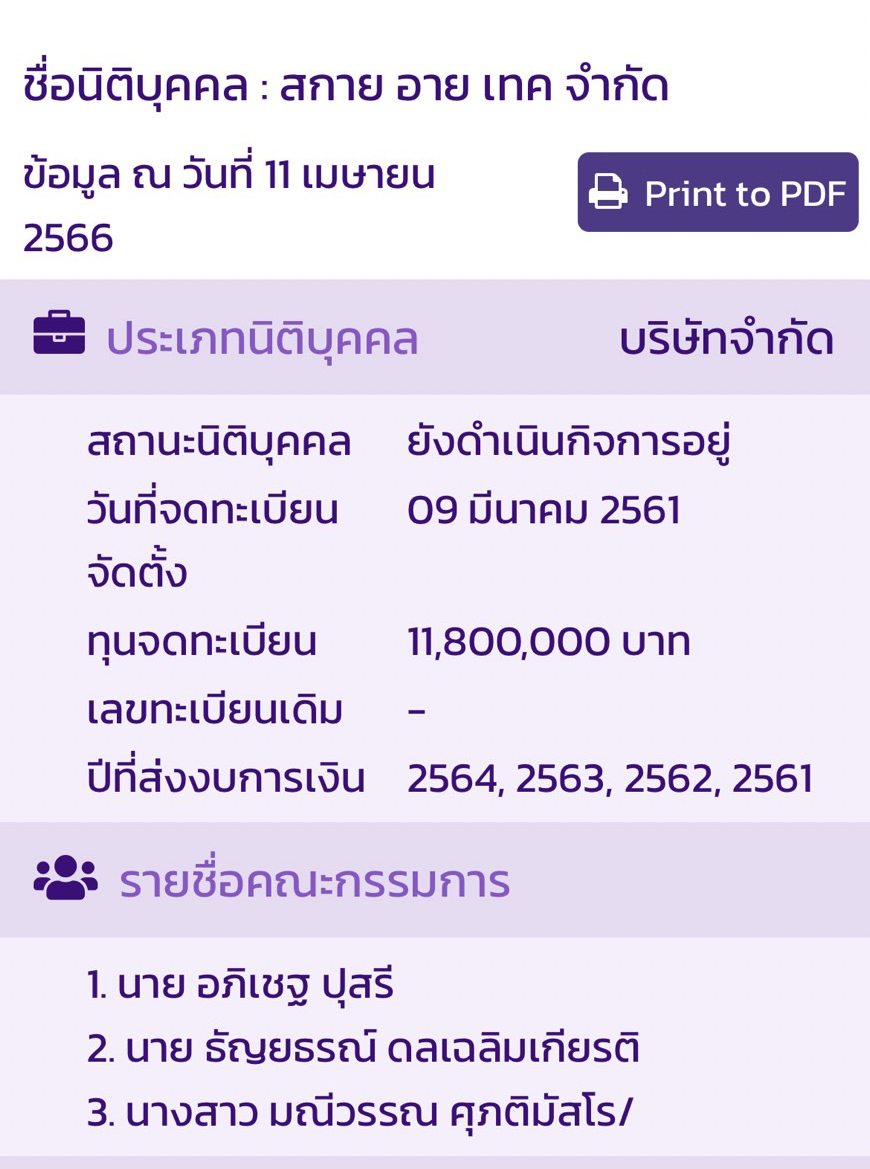Screen dimensions: 870x1169
Task: Click the printer icon on the Print to PDF button
Action: tap(610, 193)
